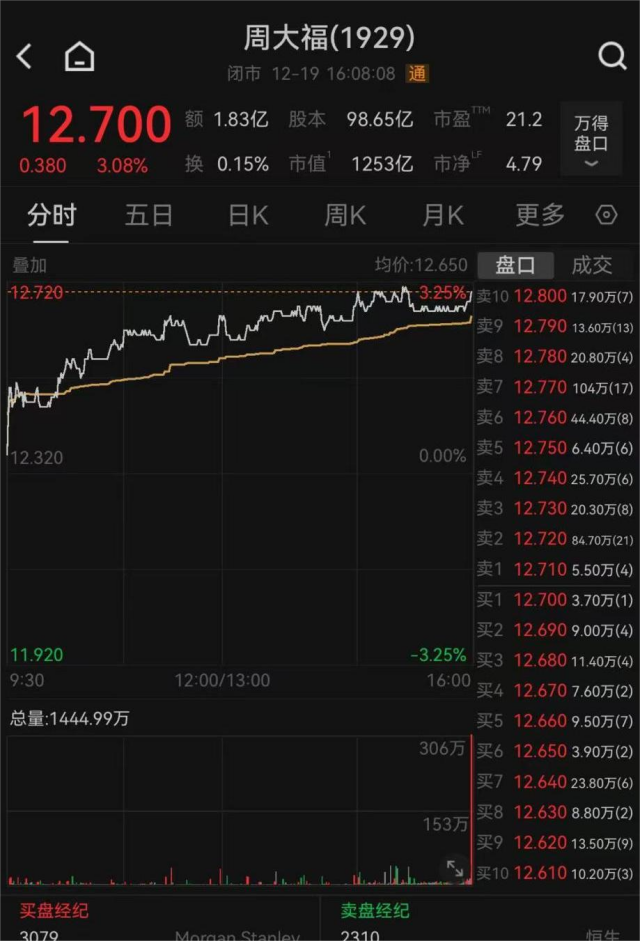Go back to the previous screen
This screenshot has height=941, width=640.
[25, 56]
